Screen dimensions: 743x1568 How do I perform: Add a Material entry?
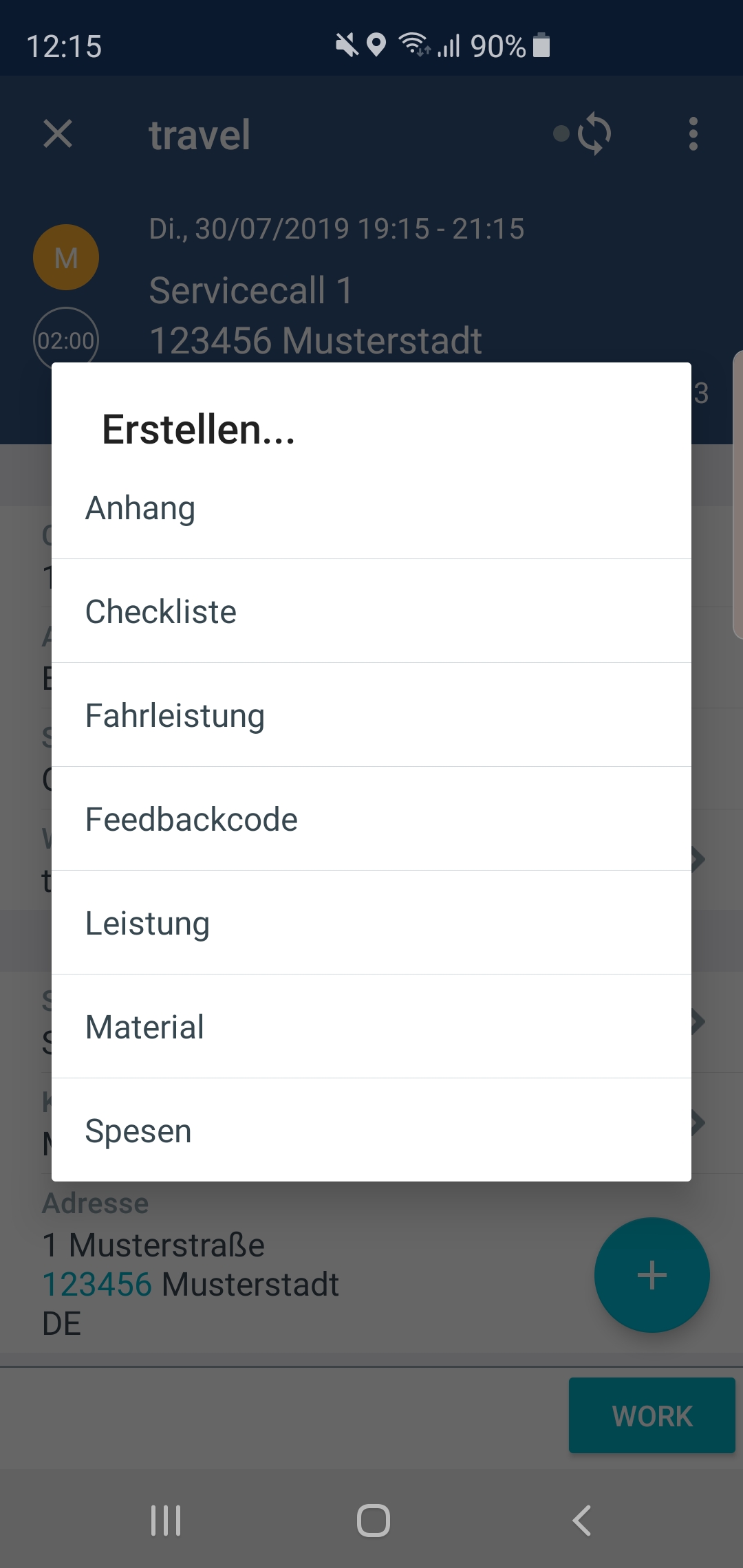coord(371,1027)
